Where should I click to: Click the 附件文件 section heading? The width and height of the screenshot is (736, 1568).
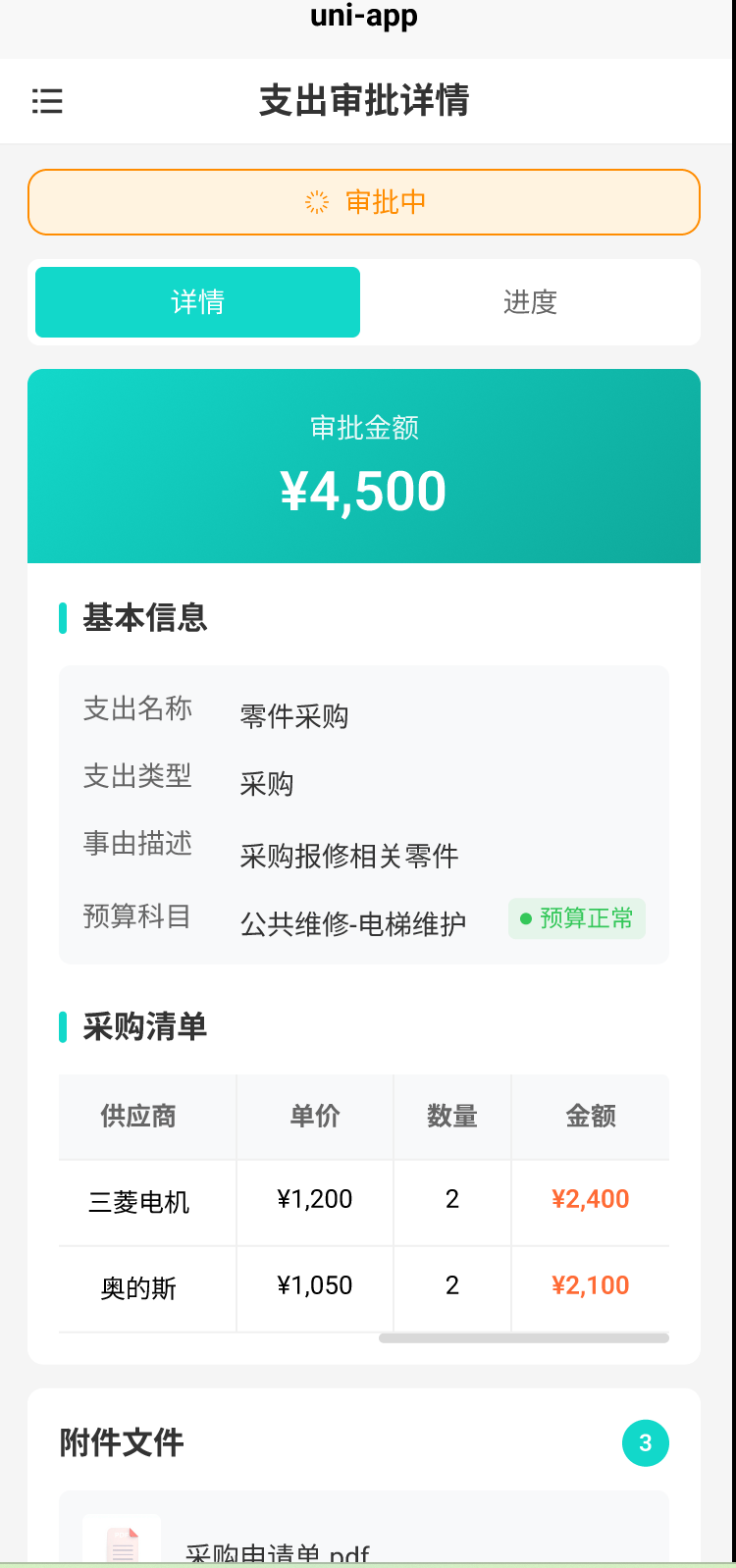point(120,1442)
